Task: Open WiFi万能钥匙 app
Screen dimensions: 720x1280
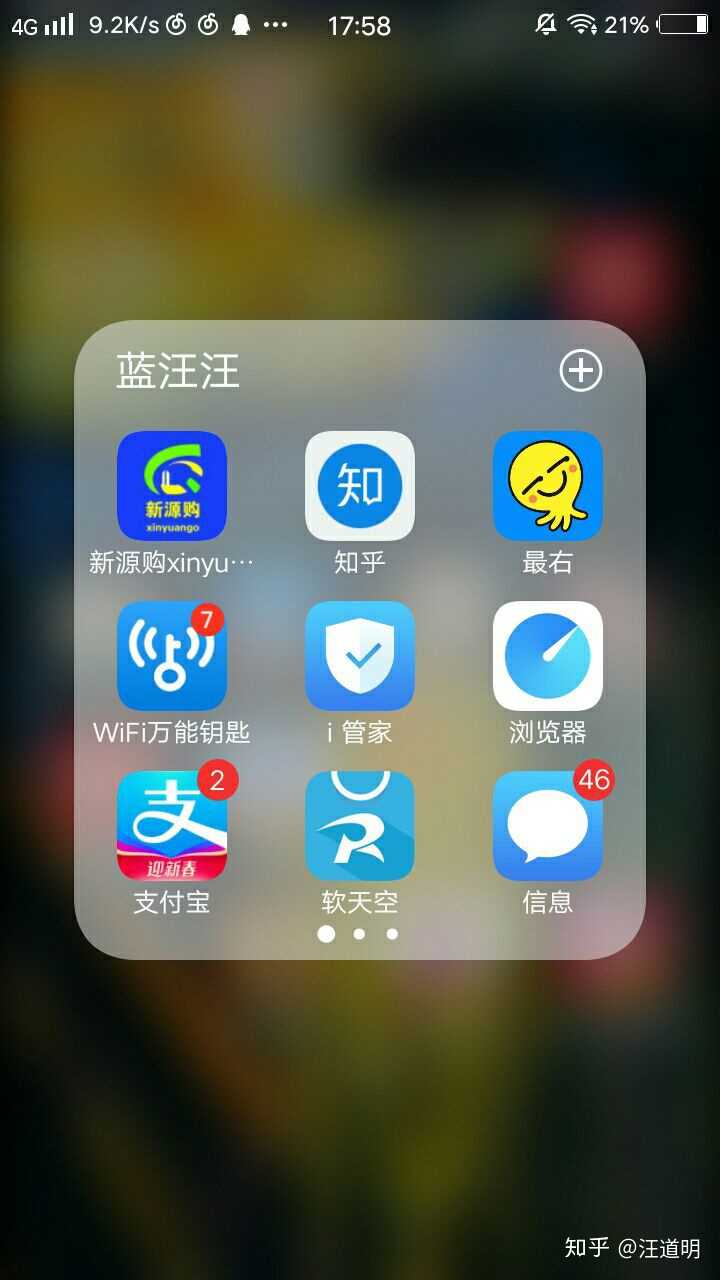Action: pyautogui.click(x=172, y=656)
